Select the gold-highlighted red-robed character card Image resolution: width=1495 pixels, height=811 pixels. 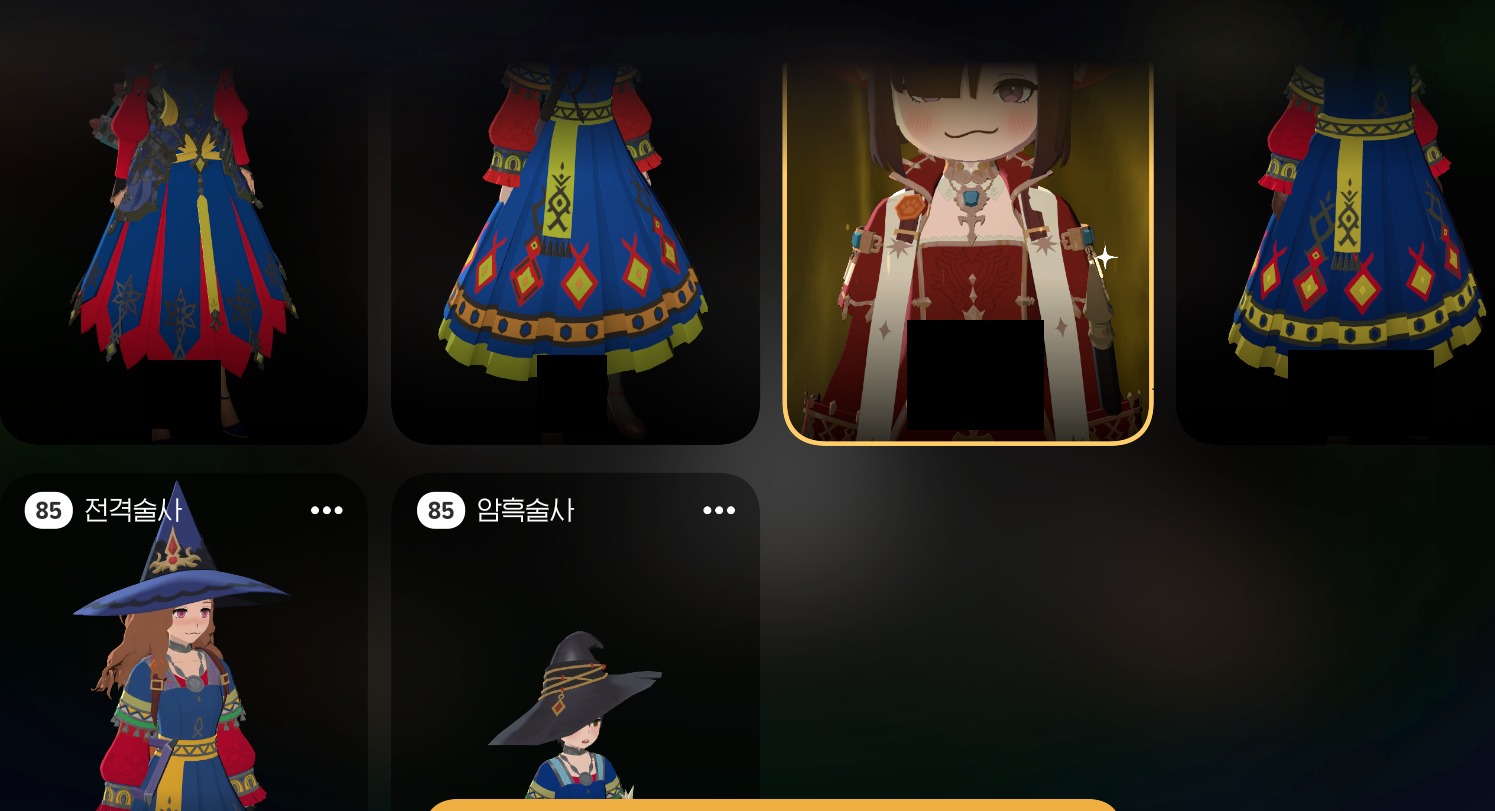tap(968, 250)
